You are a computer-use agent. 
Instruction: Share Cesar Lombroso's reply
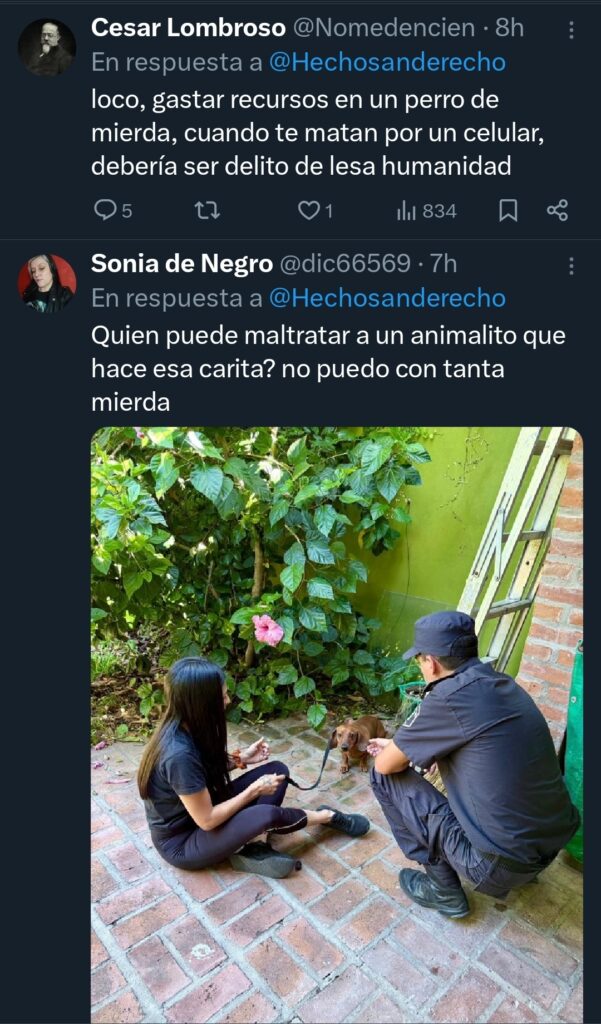[x=557, y=210]
